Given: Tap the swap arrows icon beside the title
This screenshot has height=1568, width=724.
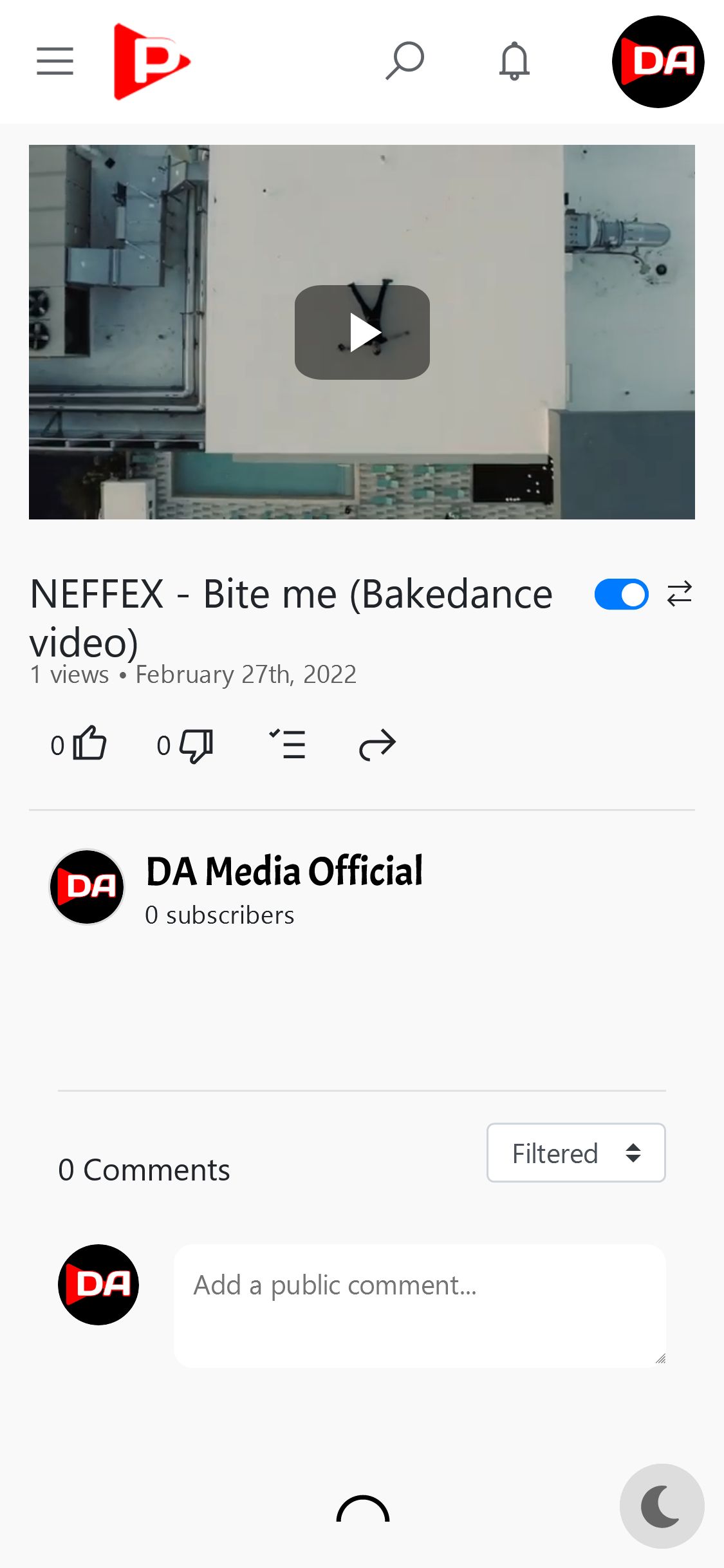Looking at the screenshot, I should (x=679, y=593).
